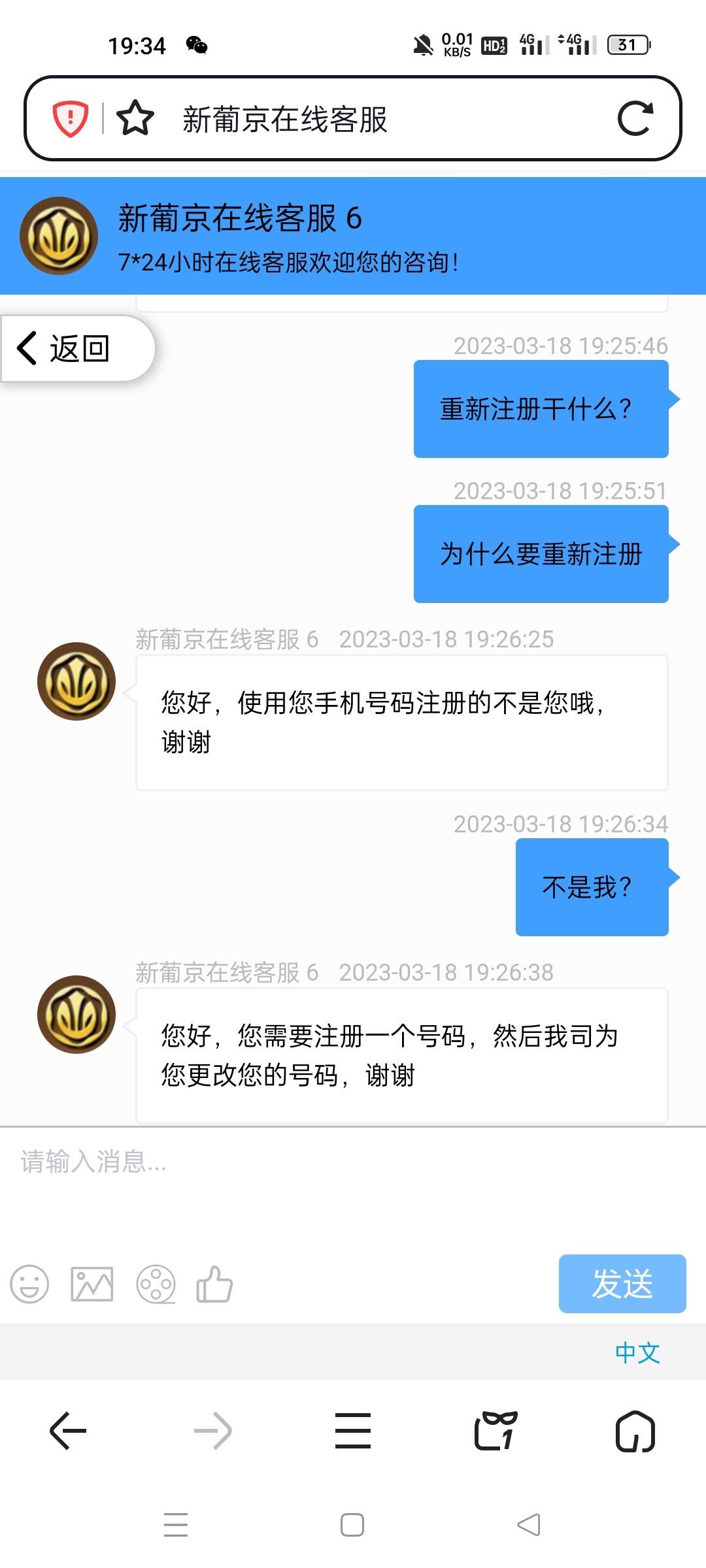Open the browser tabs switcher

pyautogui.click(x=495, y=1431)
